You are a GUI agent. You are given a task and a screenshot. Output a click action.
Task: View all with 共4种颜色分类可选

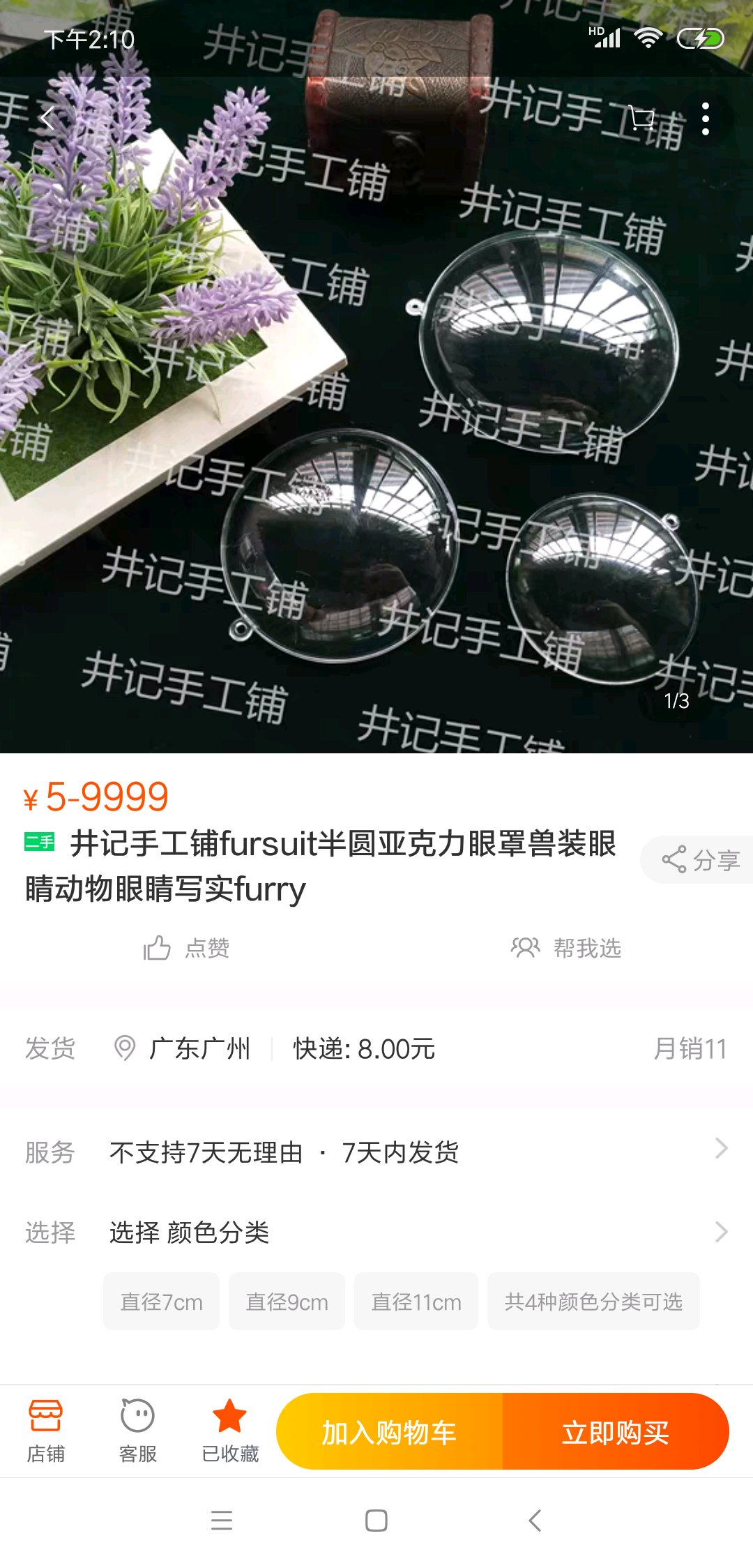tap(593, 1302)
